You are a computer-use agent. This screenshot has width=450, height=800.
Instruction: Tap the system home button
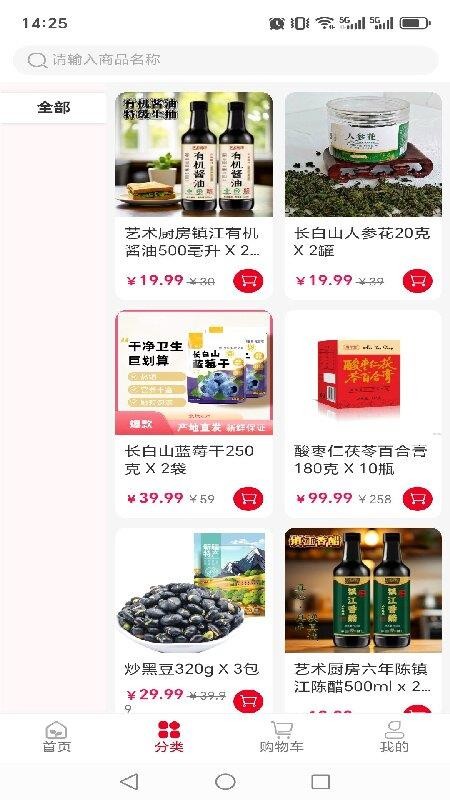pyautogui.click(x=225, y=782)
